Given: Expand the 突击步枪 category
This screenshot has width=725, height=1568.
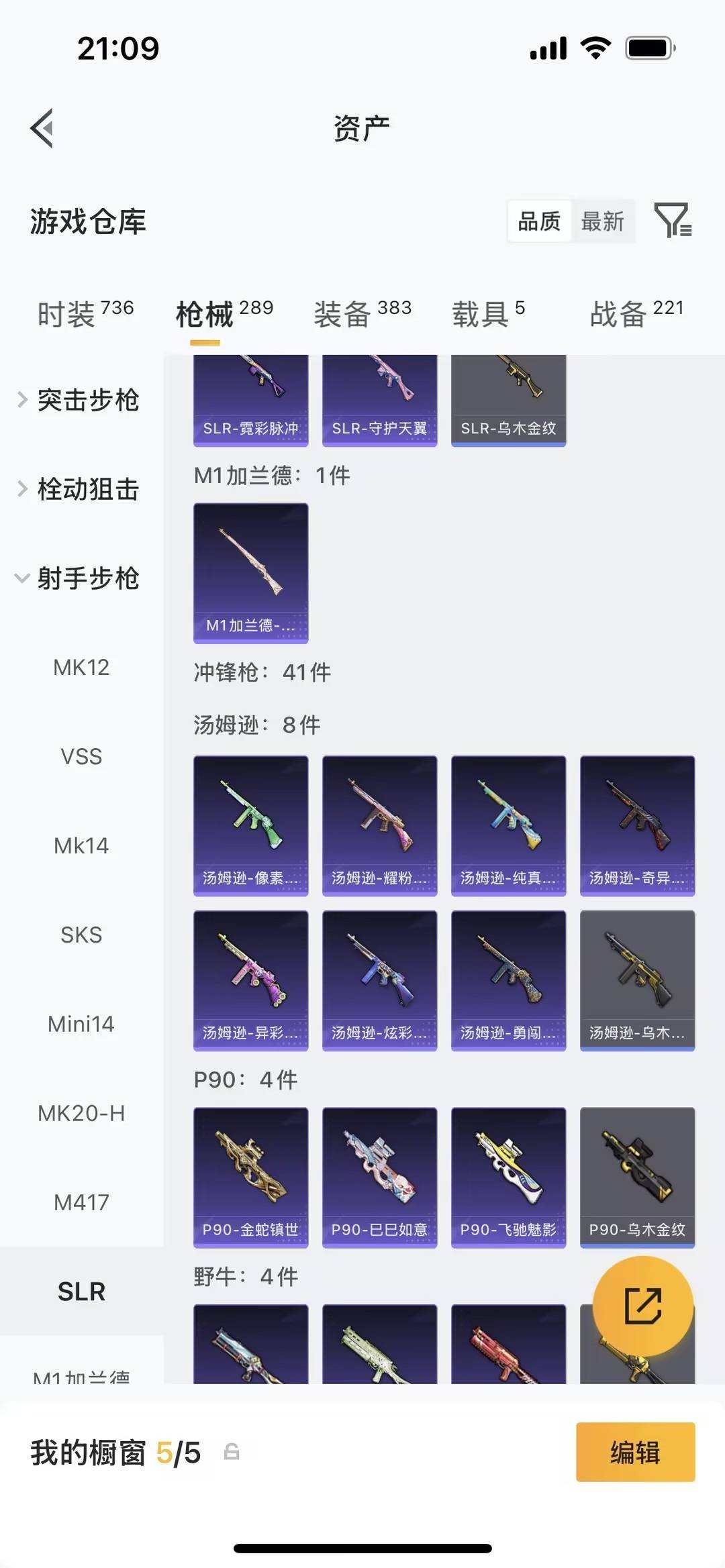Looking at the screenshot, I should [88, 399].
